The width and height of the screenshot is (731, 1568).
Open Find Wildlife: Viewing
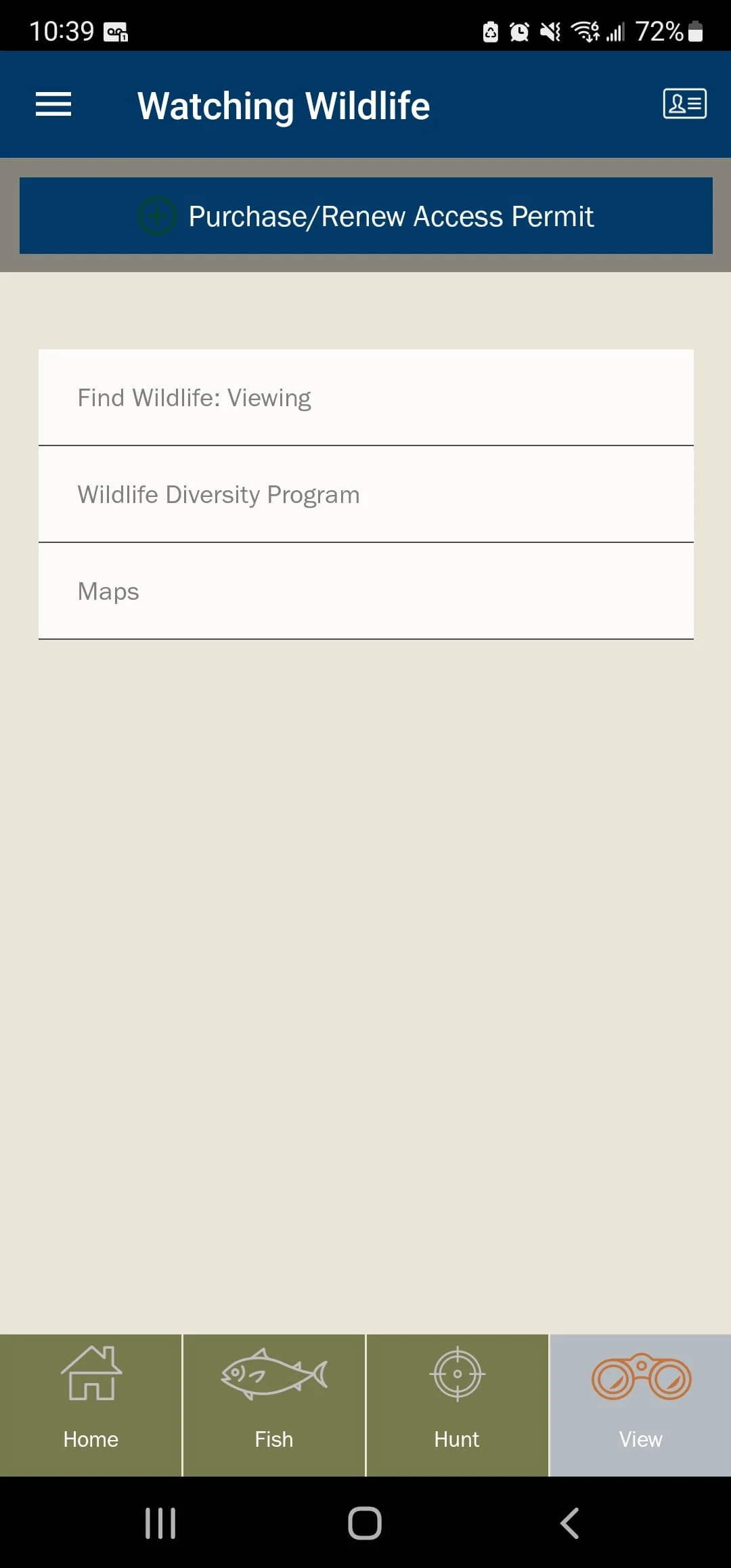click(365, 397)
